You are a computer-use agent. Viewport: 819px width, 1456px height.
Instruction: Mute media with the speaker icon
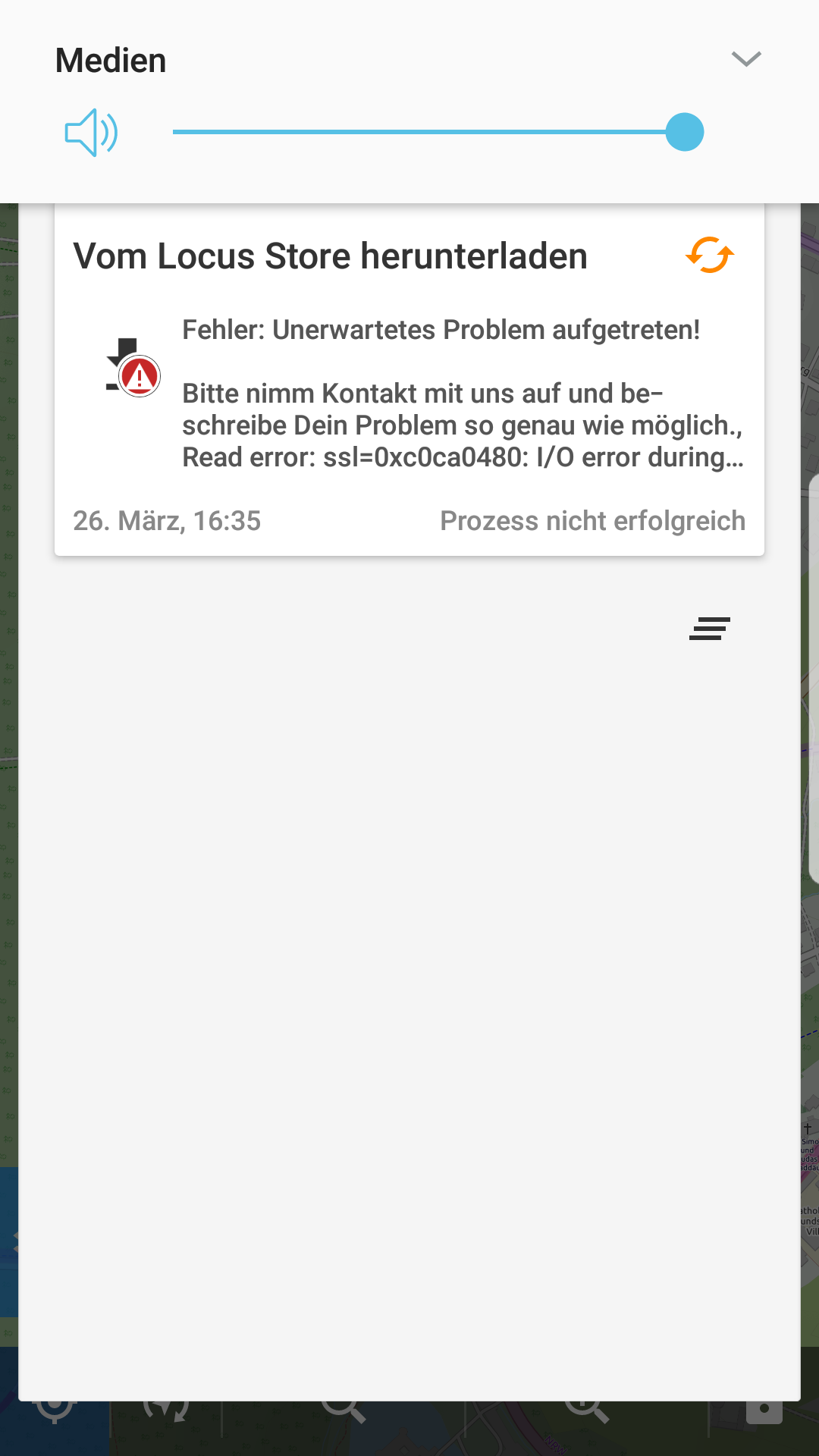91,133
